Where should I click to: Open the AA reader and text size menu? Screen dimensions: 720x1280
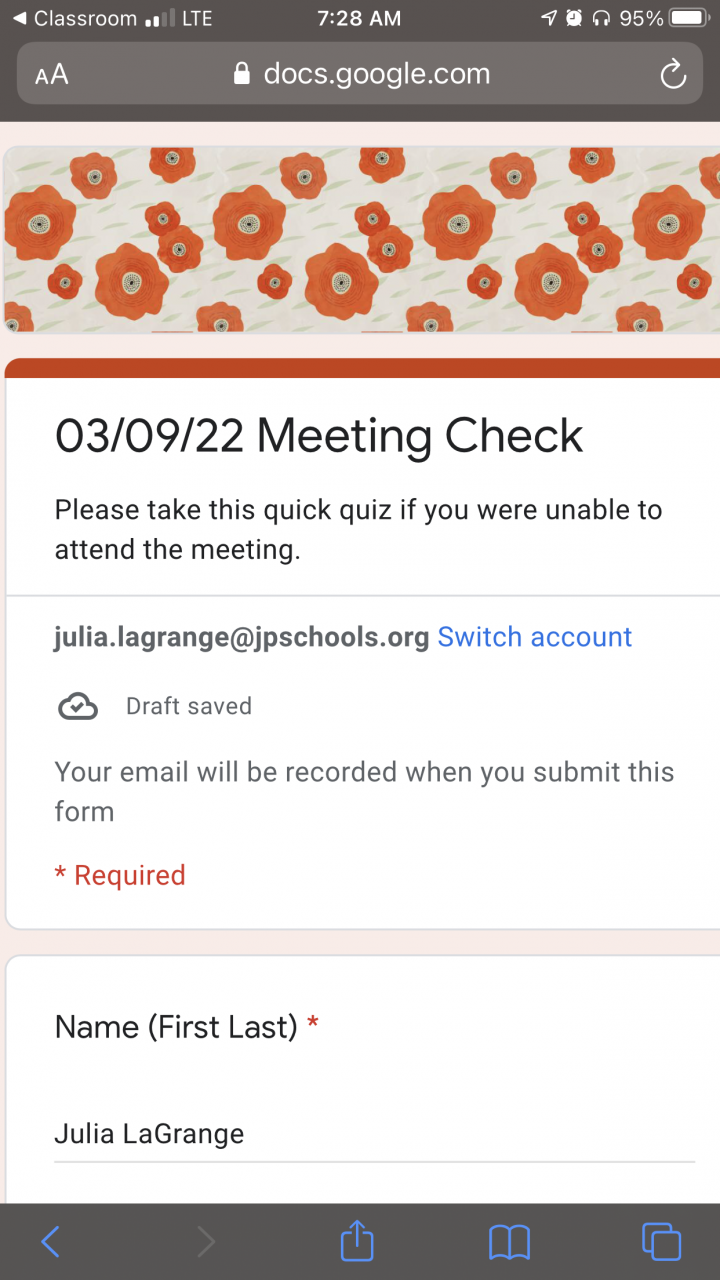click(x=52, y=75)
